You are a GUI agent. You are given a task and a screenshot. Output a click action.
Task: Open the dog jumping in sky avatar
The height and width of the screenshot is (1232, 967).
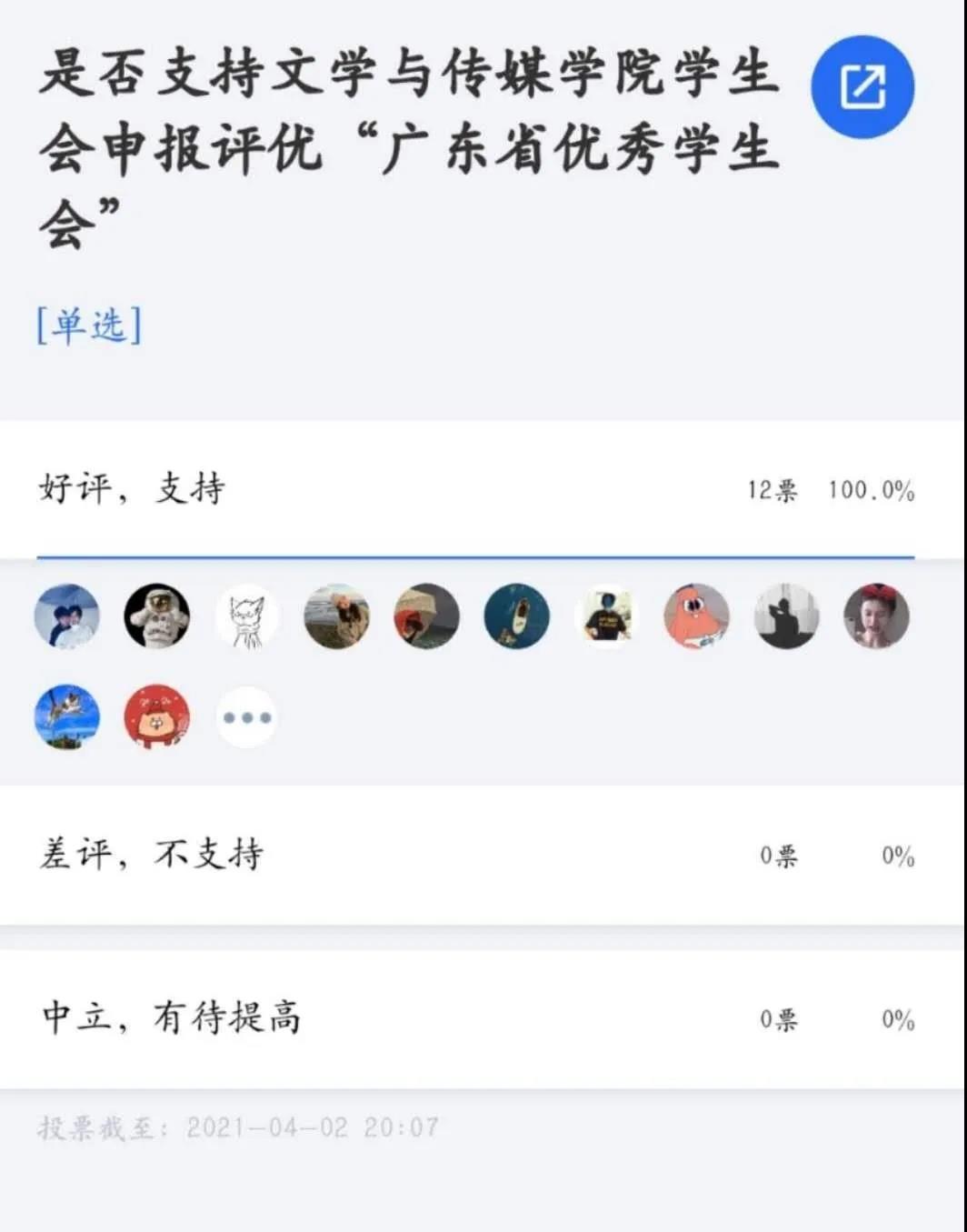(x=68, y=716)
